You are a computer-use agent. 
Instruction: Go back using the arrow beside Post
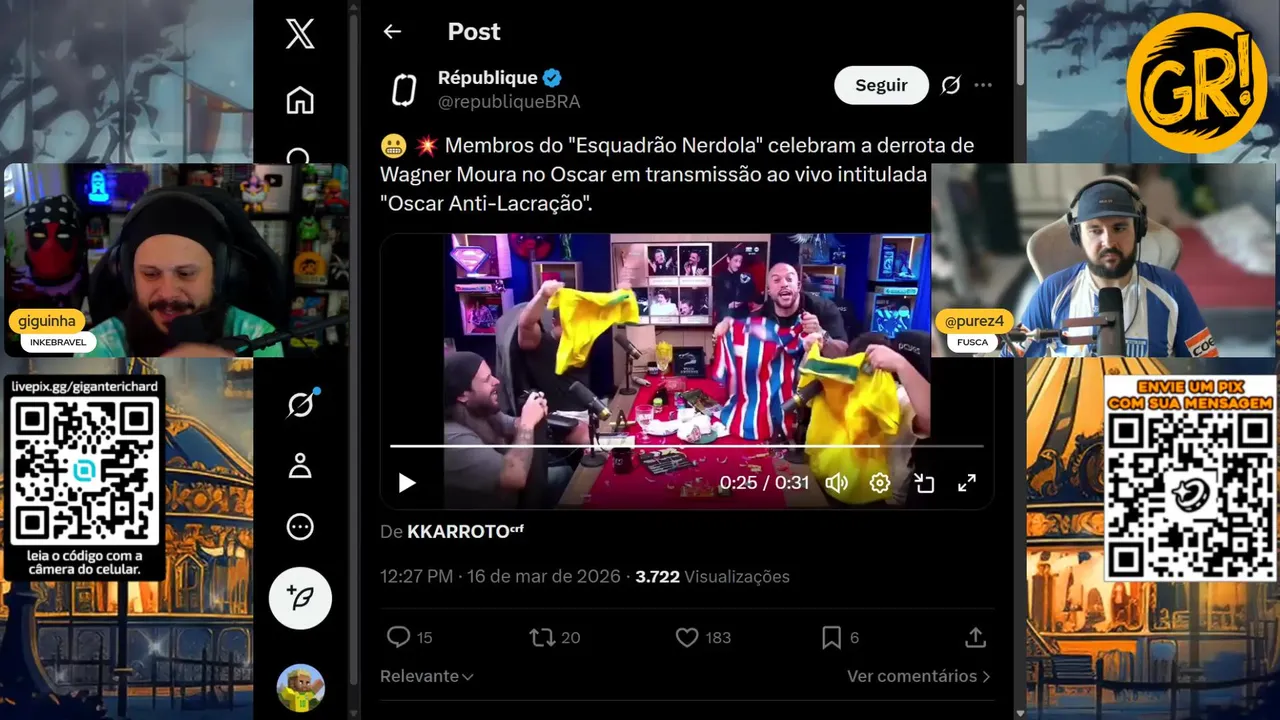pos(392,32)
